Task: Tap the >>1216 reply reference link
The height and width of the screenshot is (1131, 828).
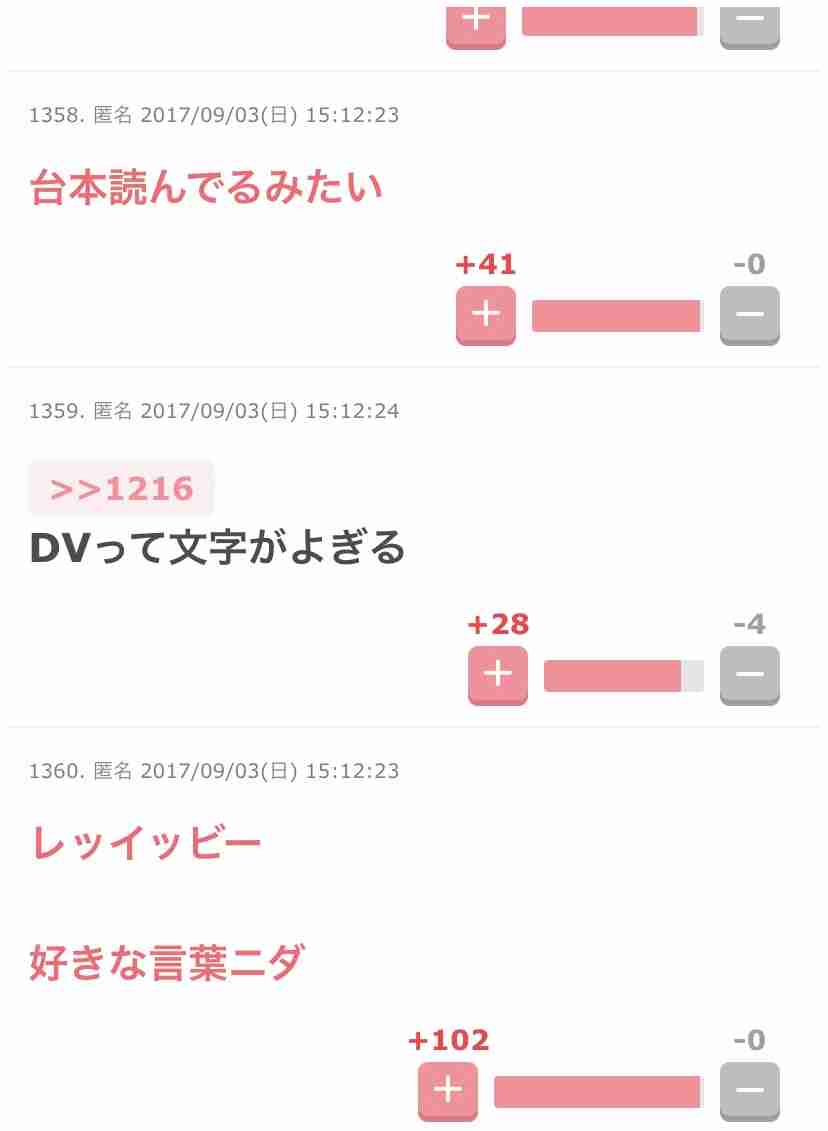Action: pyautogui.click(x=121, y=489)
